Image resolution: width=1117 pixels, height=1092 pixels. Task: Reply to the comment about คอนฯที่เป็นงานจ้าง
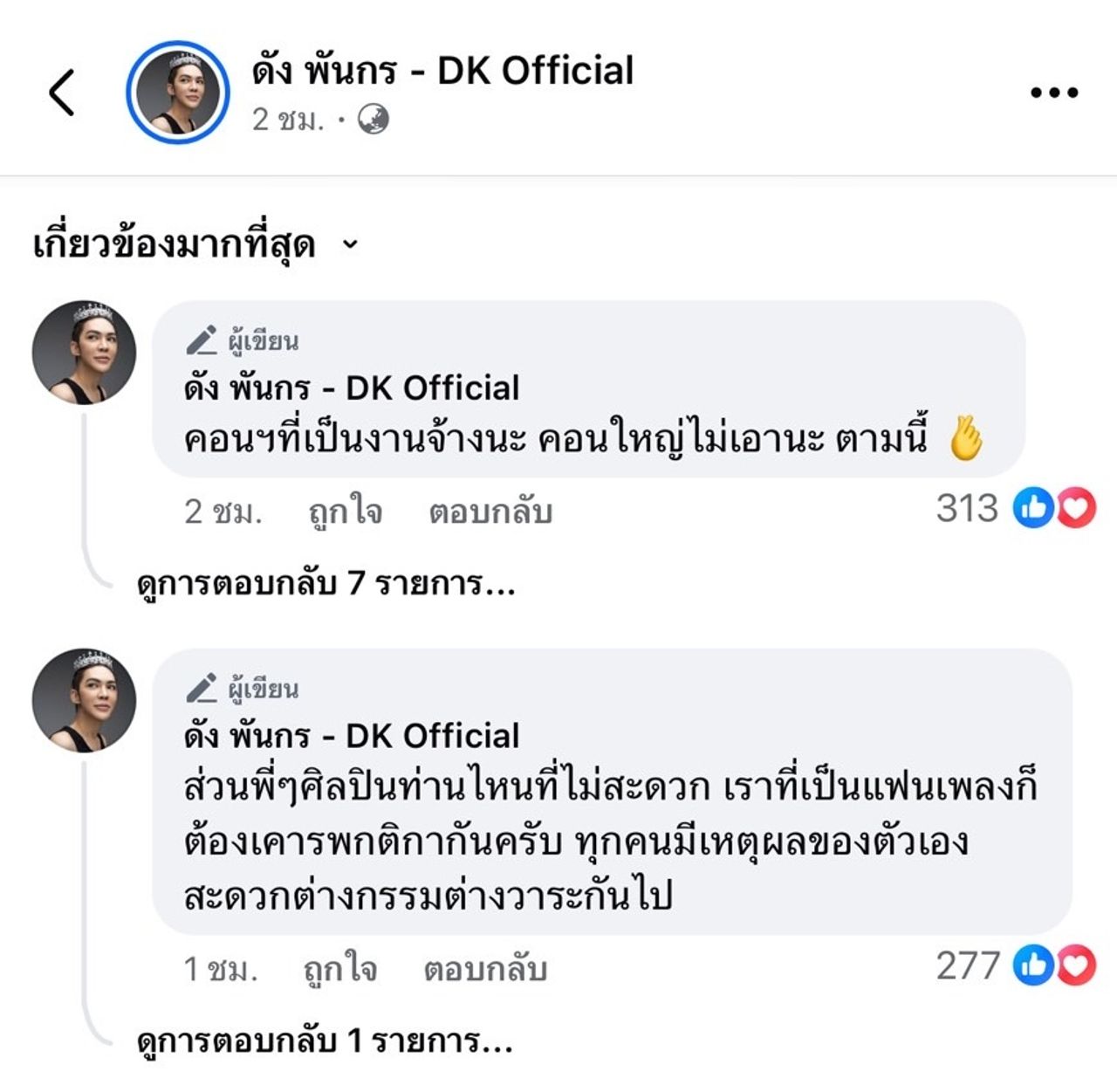[490, 512]
